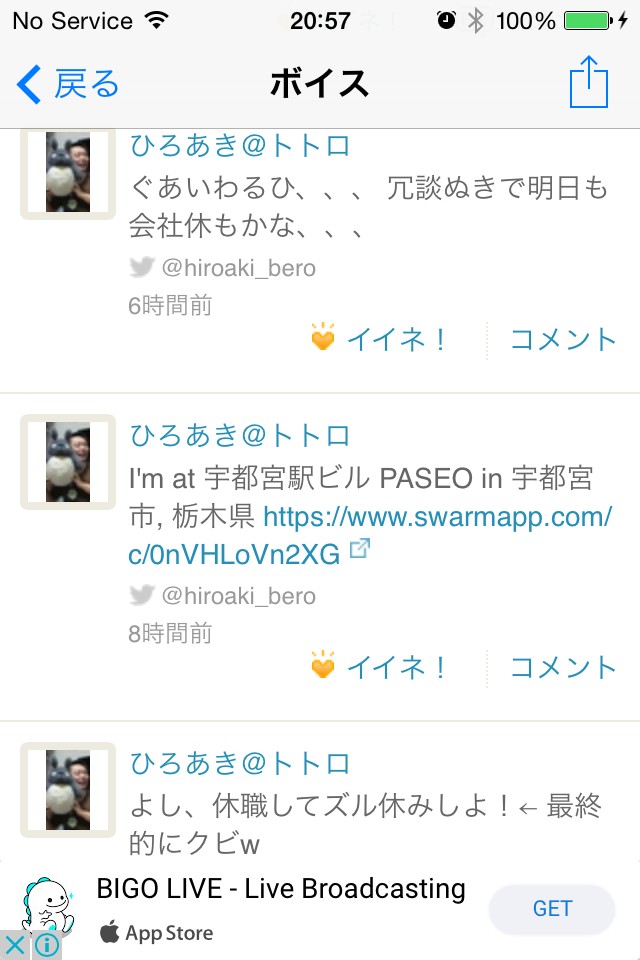
Task: Like the 宇都宮駅ビル PASEO check-in post
Action: 378,667
